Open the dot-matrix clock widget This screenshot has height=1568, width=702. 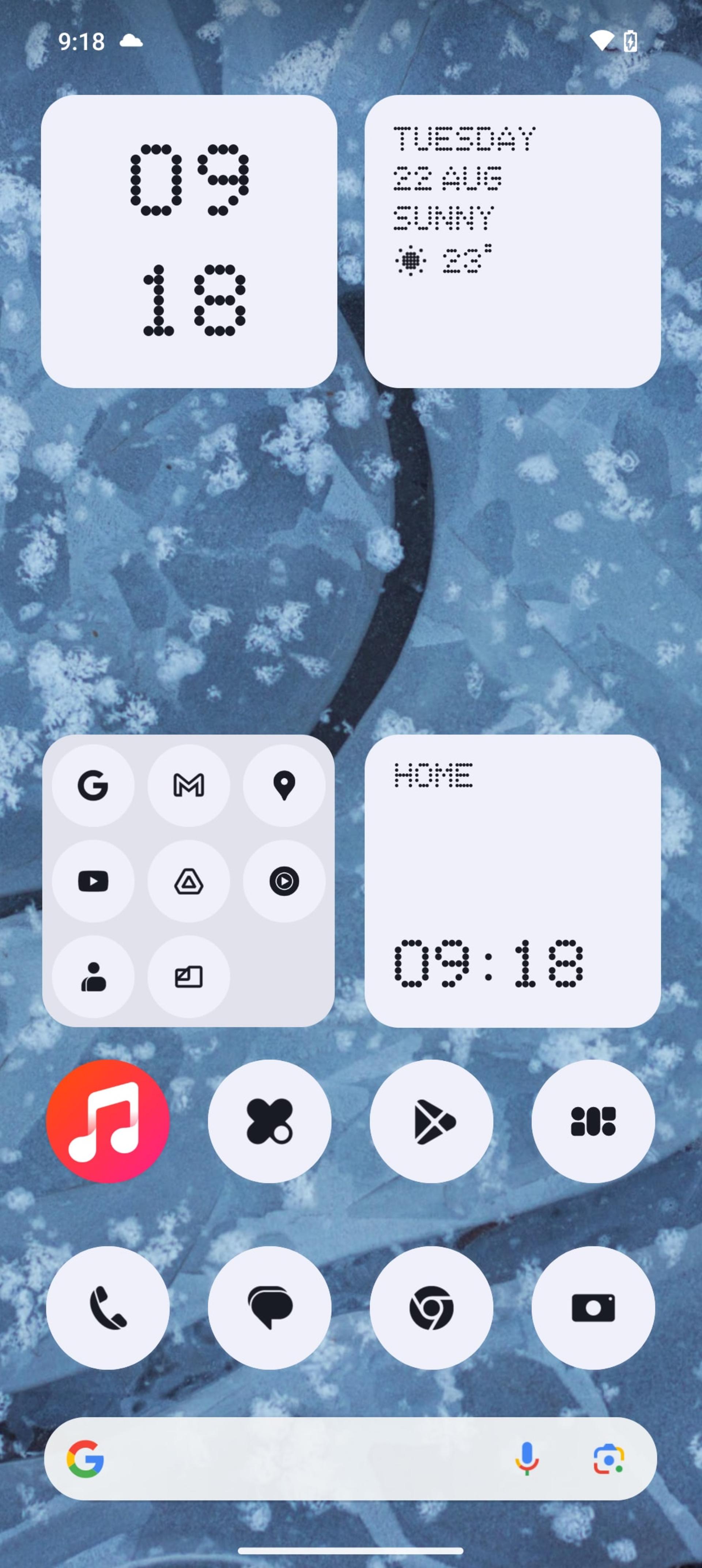click(189, 242)
